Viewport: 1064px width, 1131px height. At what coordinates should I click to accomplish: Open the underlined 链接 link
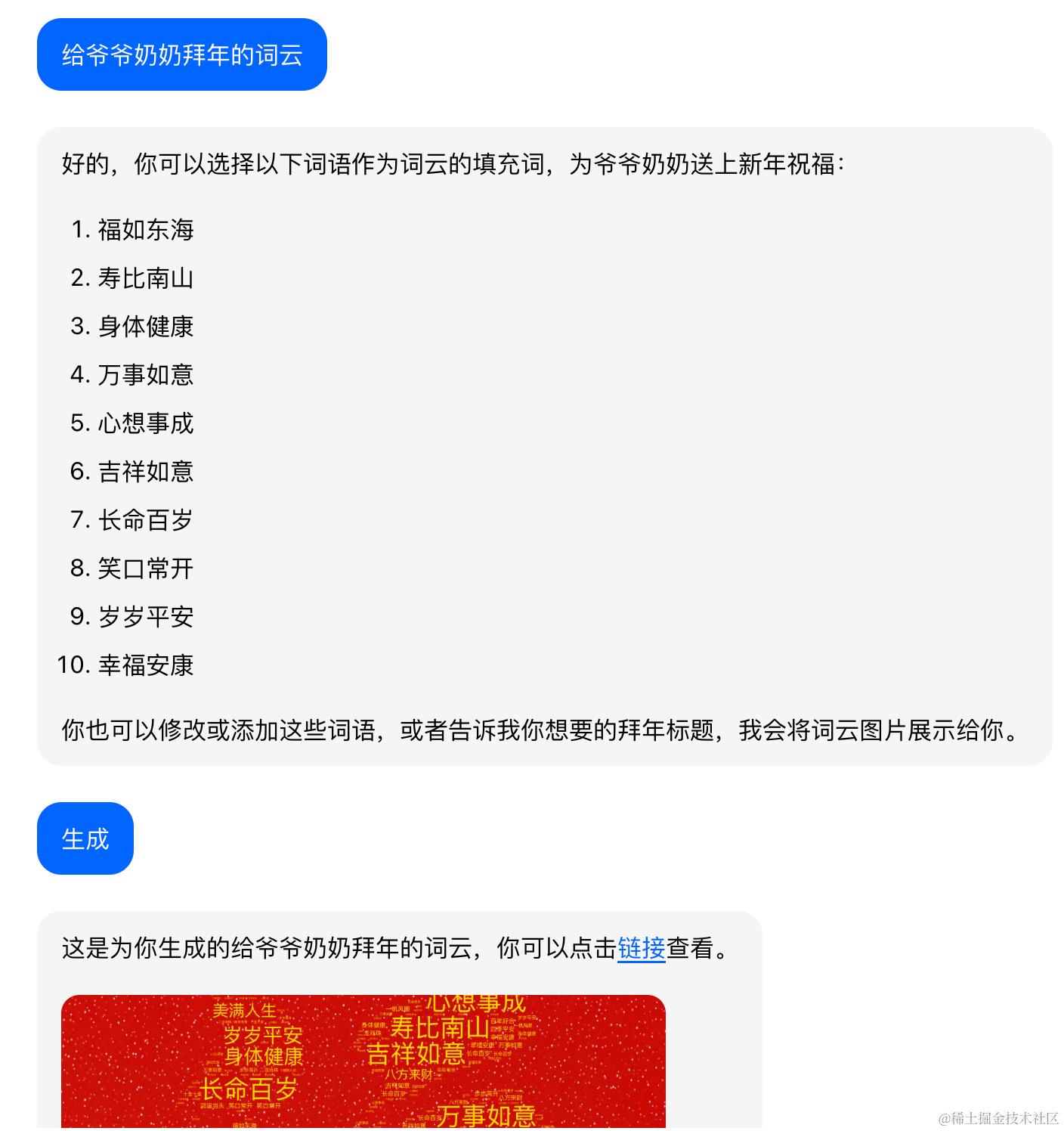641,948
